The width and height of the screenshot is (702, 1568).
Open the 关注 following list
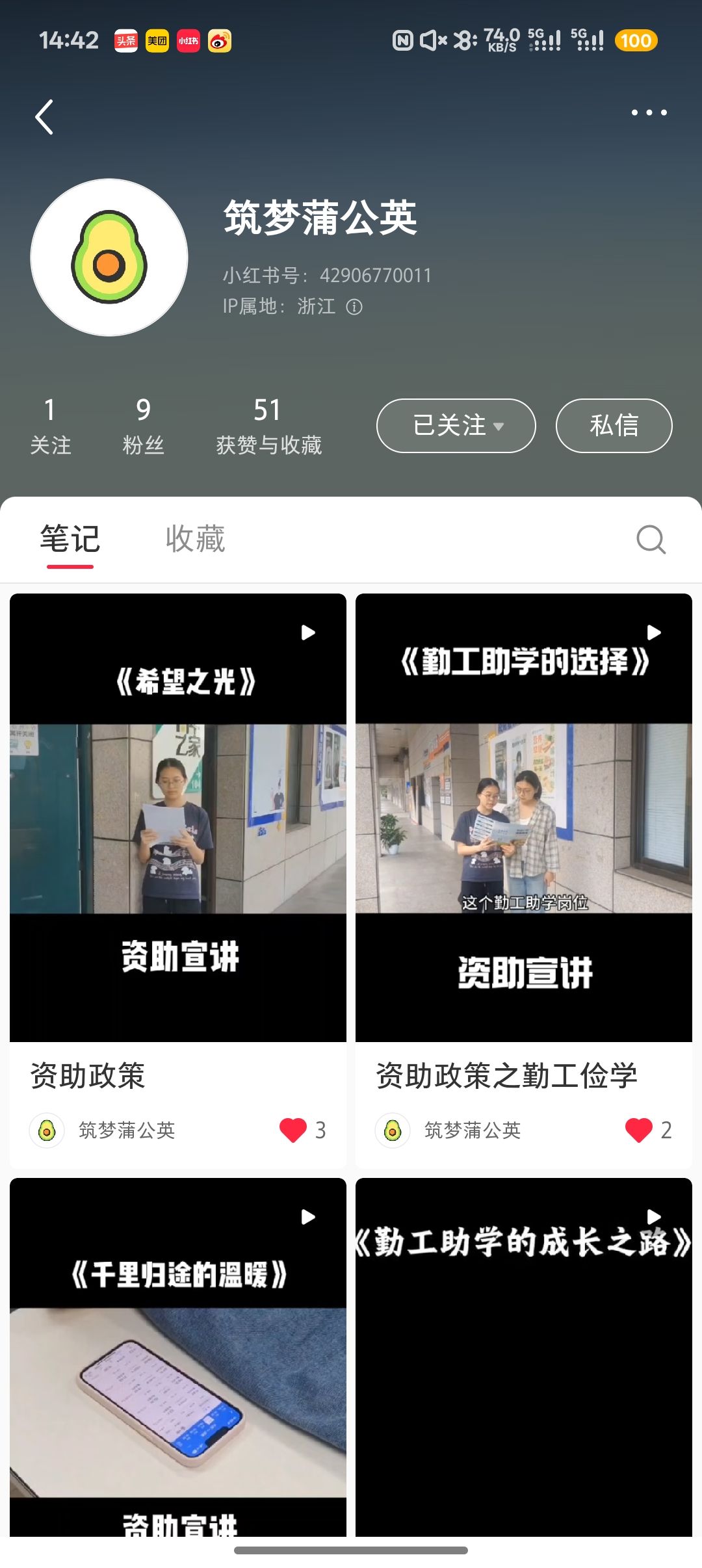pyautogui.click(x=50, y=426)
